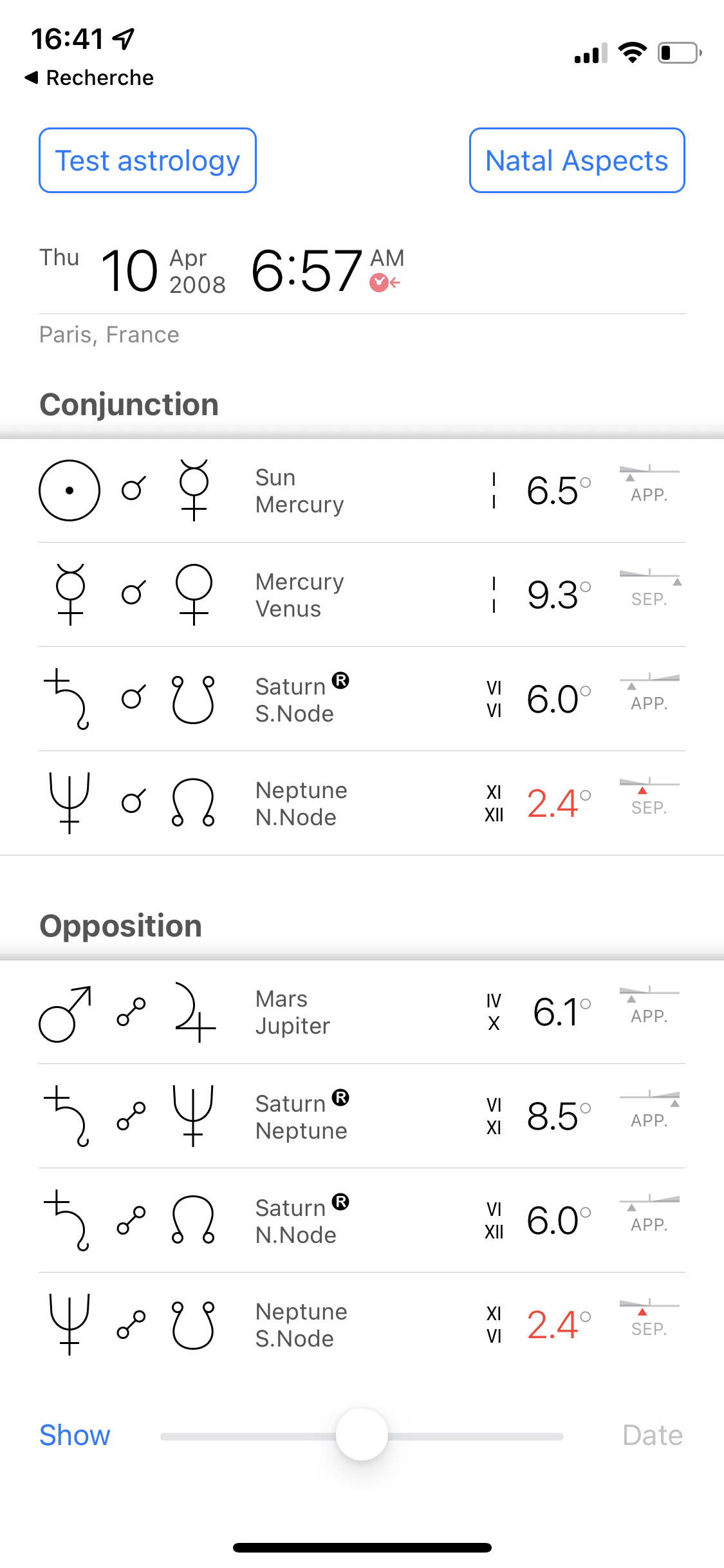
Task: Tap the date Thu 10 Apr 2008
Action: (x=133, y=270)
